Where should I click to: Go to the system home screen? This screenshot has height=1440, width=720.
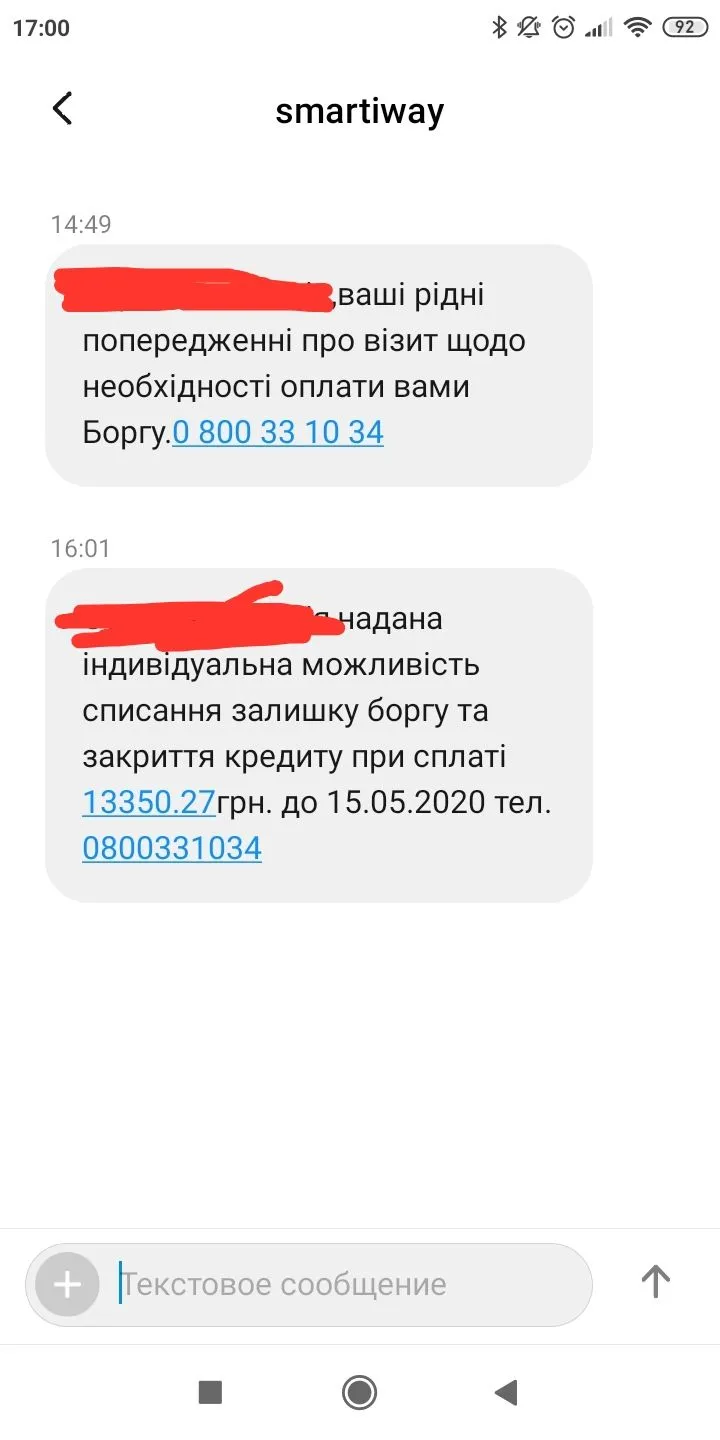359,1391
